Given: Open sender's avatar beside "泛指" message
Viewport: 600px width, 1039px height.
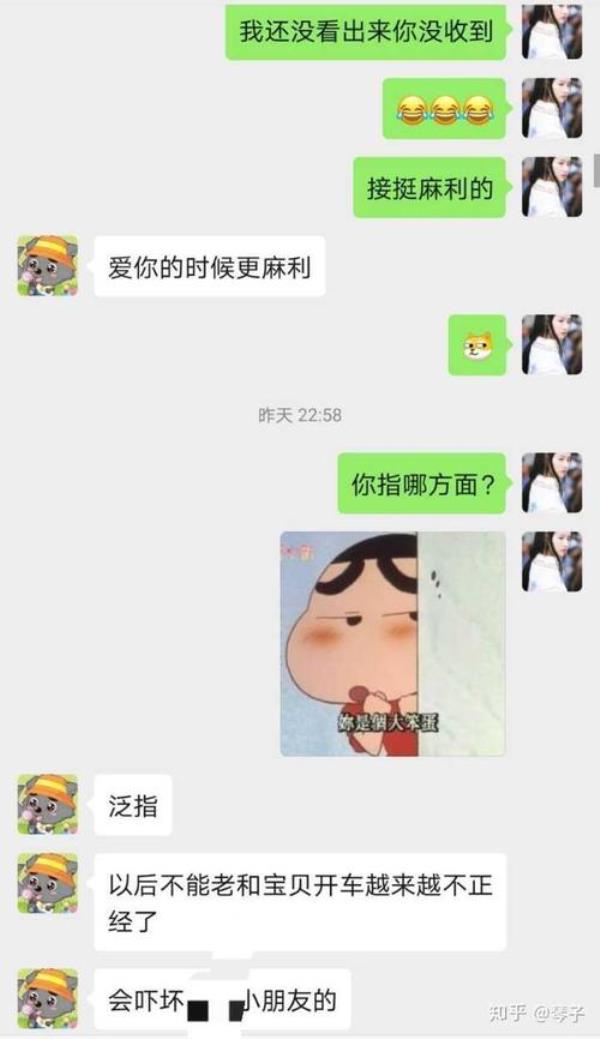Looking at the screenshot, I should point(47,804).
